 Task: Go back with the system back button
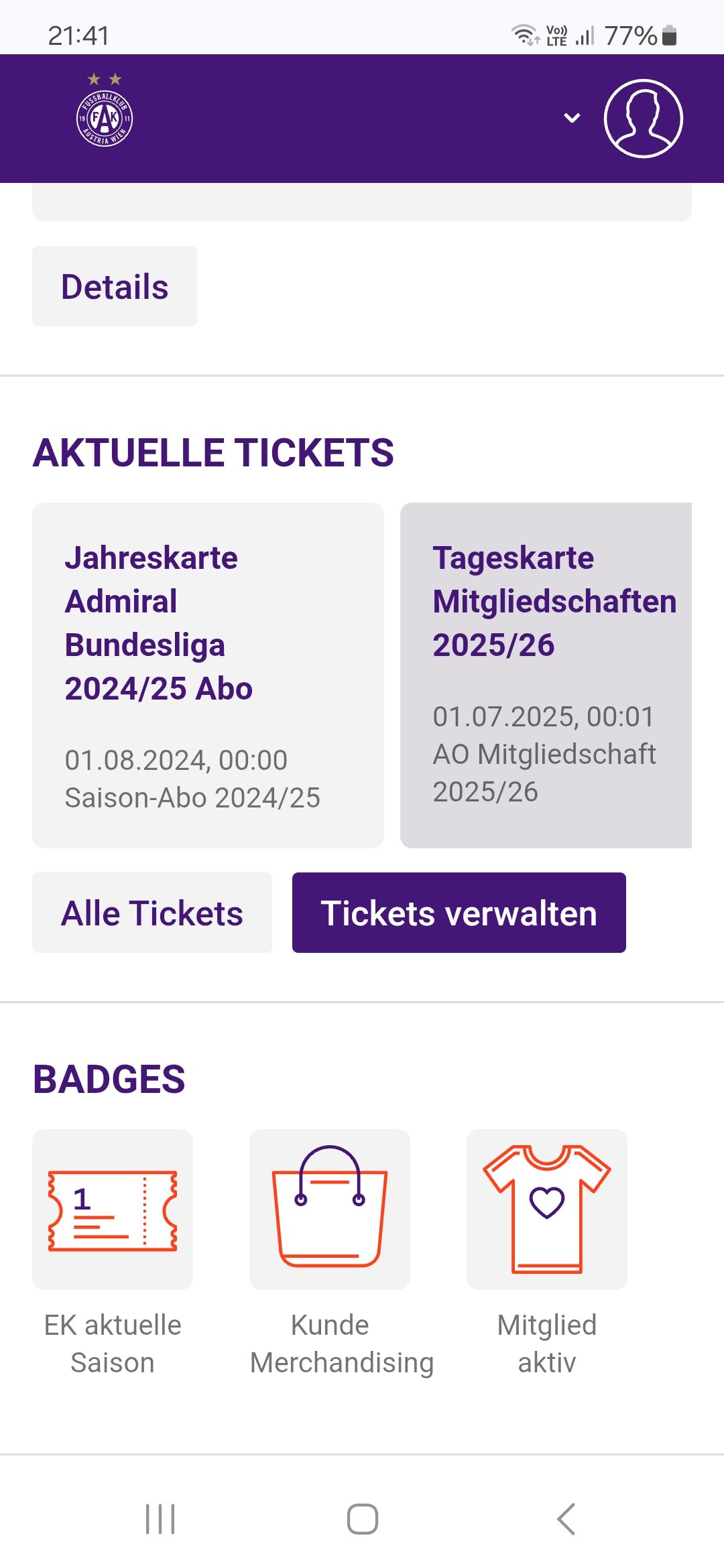(566, 1518)
